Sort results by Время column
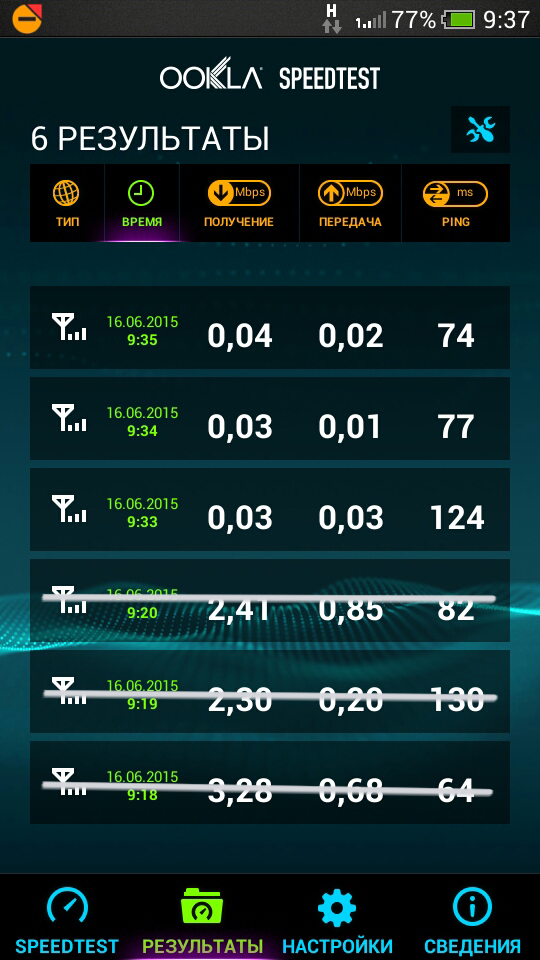This screenshot has width=540, height=960. coord(142,203)
